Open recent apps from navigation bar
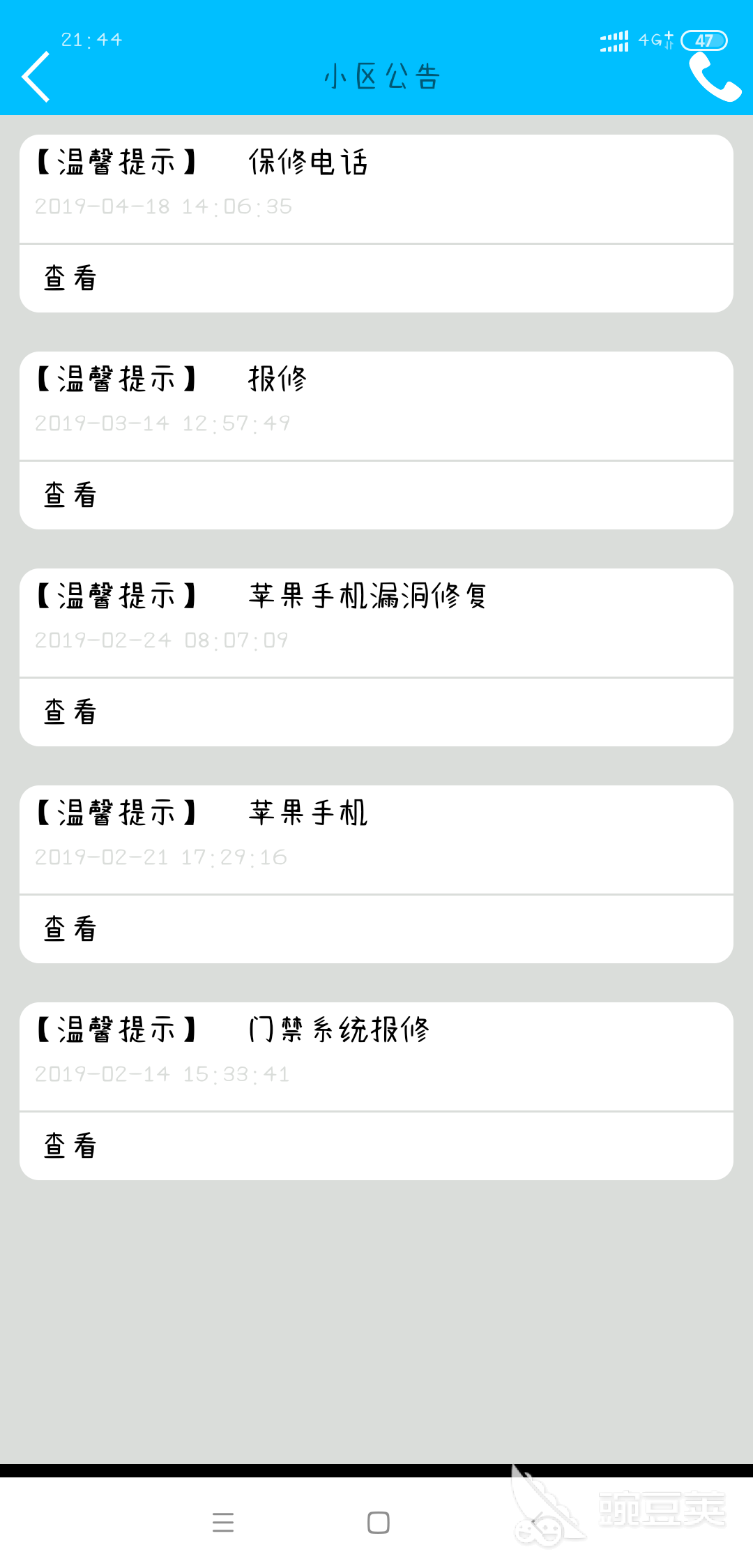Screen dimensions: 753x1568 coord(223,1522)
